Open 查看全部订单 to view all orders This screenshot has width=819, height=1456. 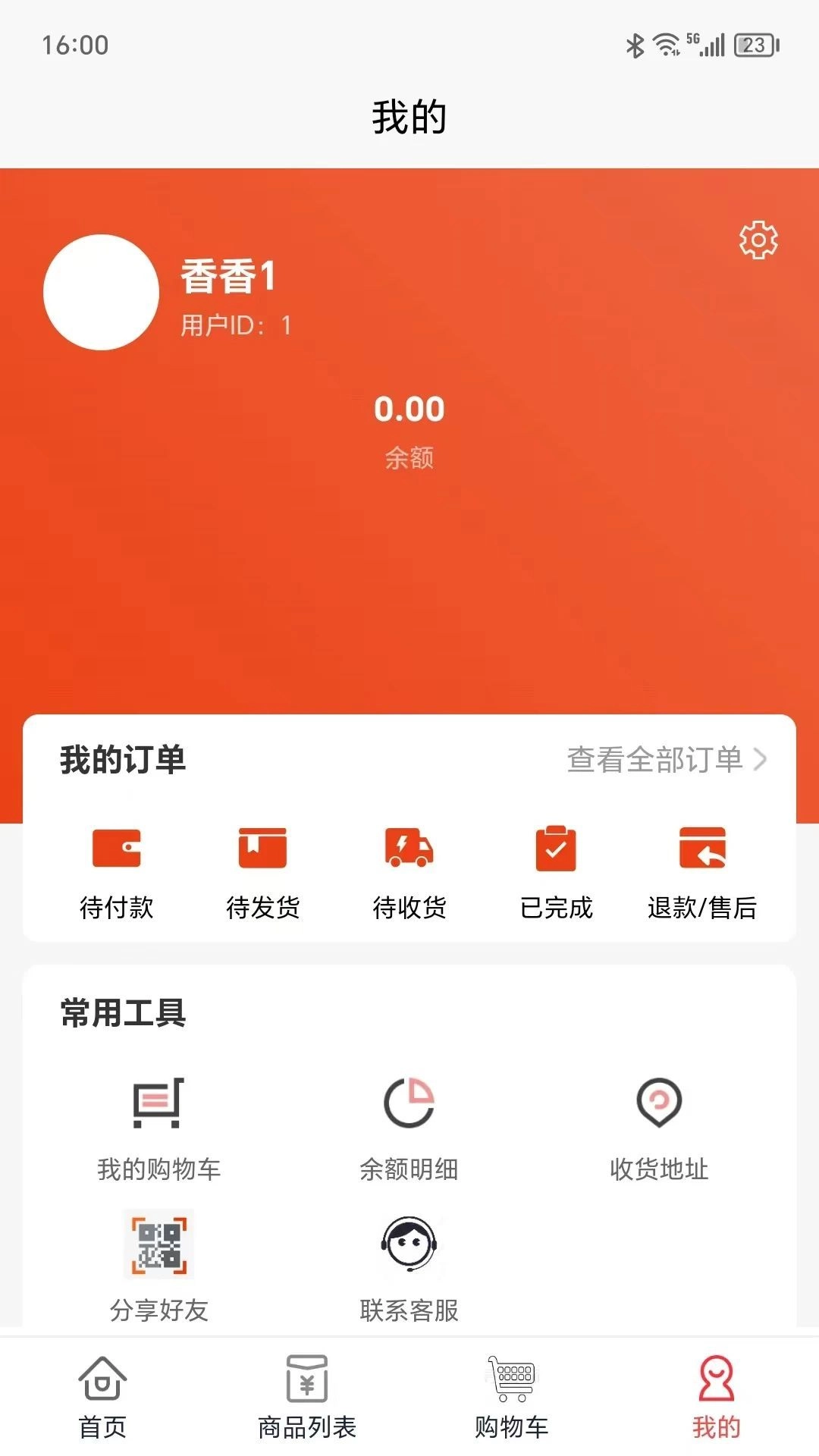point(667,759)
